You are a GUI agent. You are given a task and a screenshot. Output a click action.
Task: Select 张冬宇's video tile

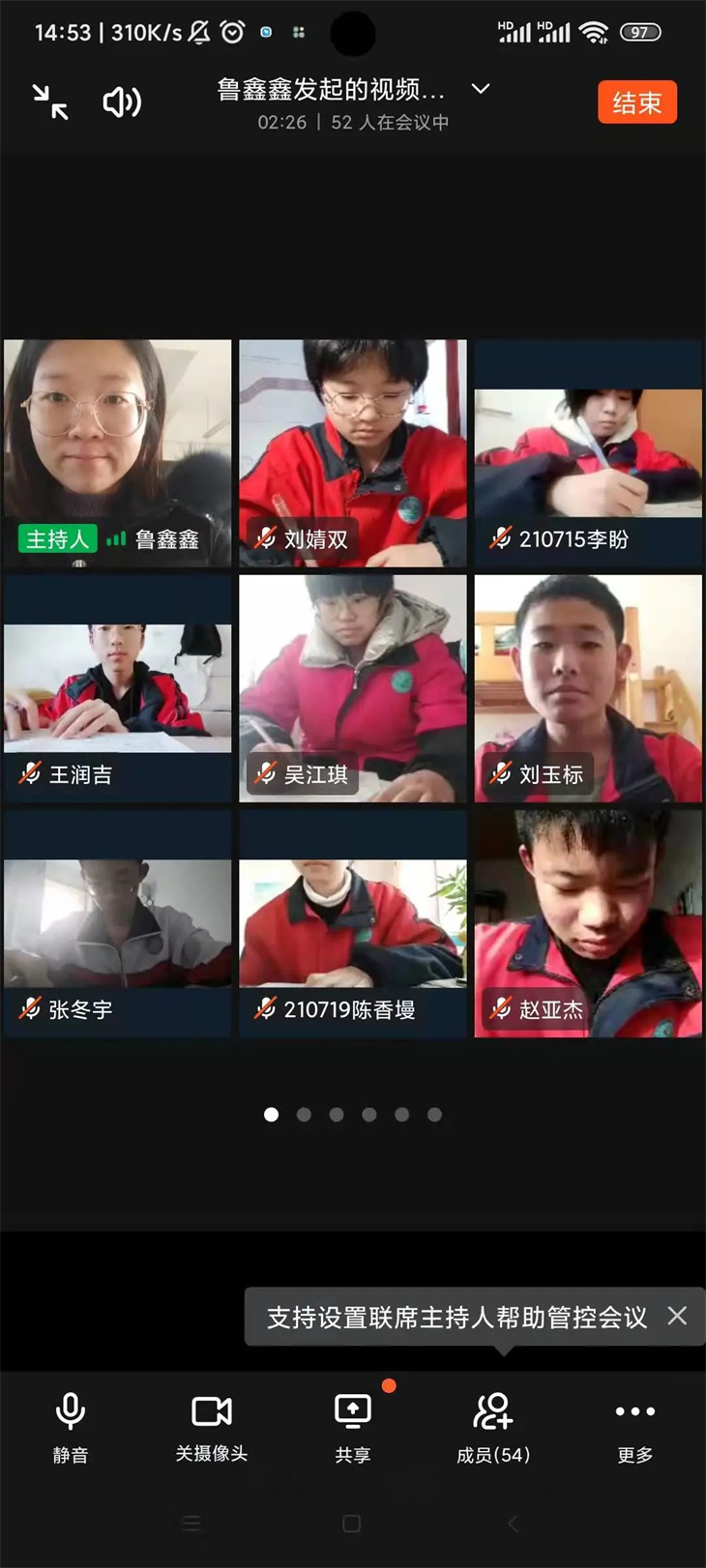click(x=117, y=923)
